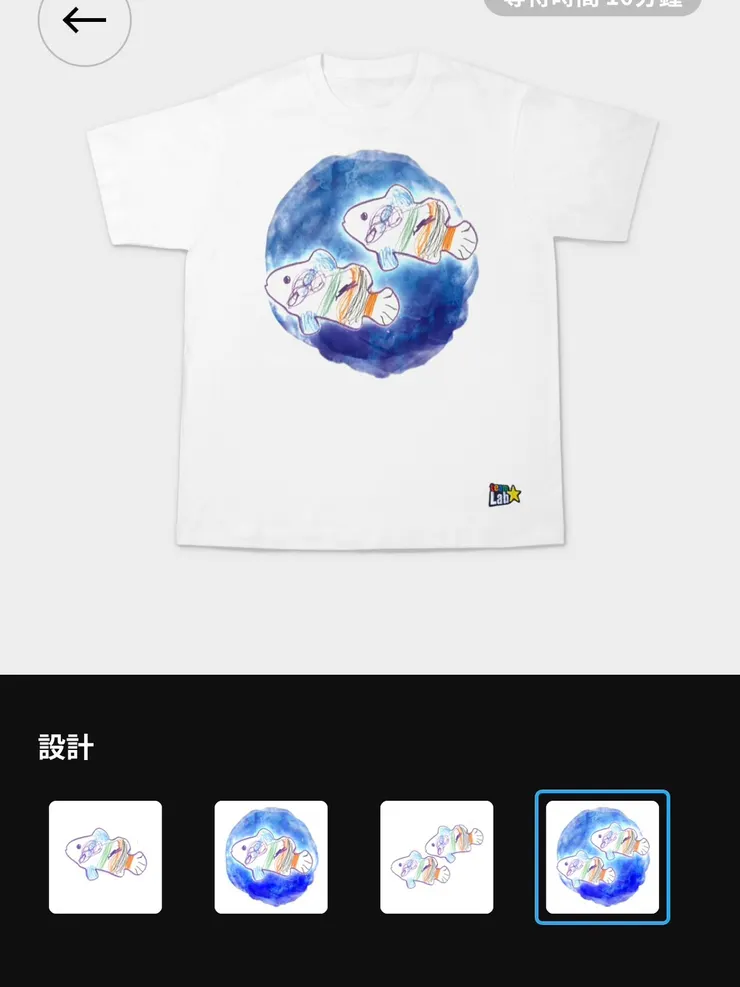Select the single fish design without background
This screenshot has height=987, width=740.
click(105, 857)
